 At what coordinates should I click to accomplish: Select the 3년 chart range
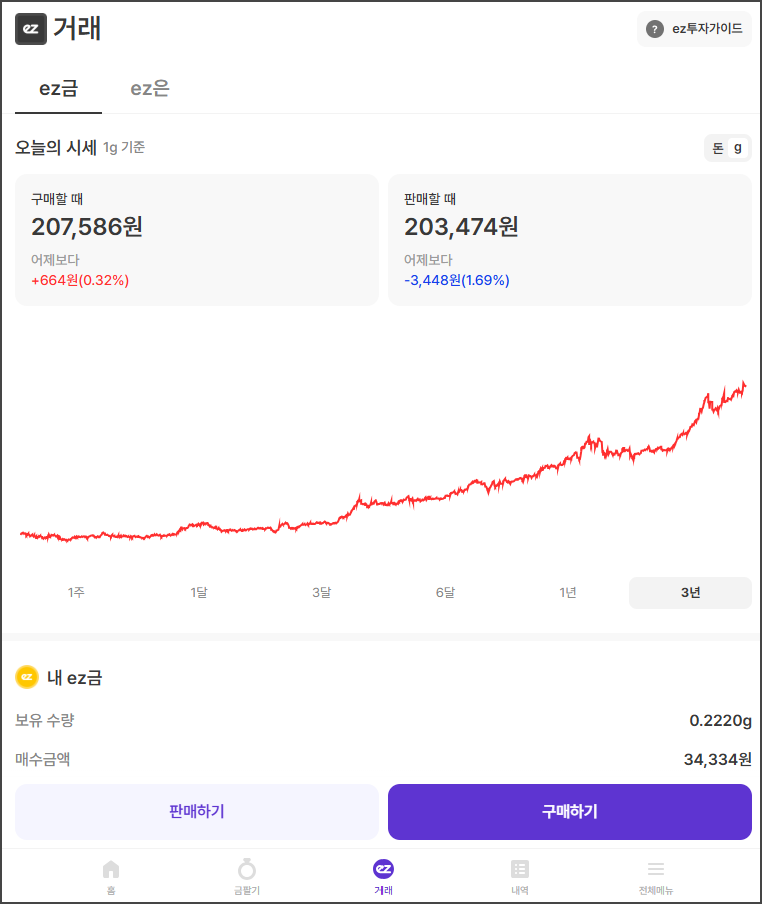pos(690,592)
